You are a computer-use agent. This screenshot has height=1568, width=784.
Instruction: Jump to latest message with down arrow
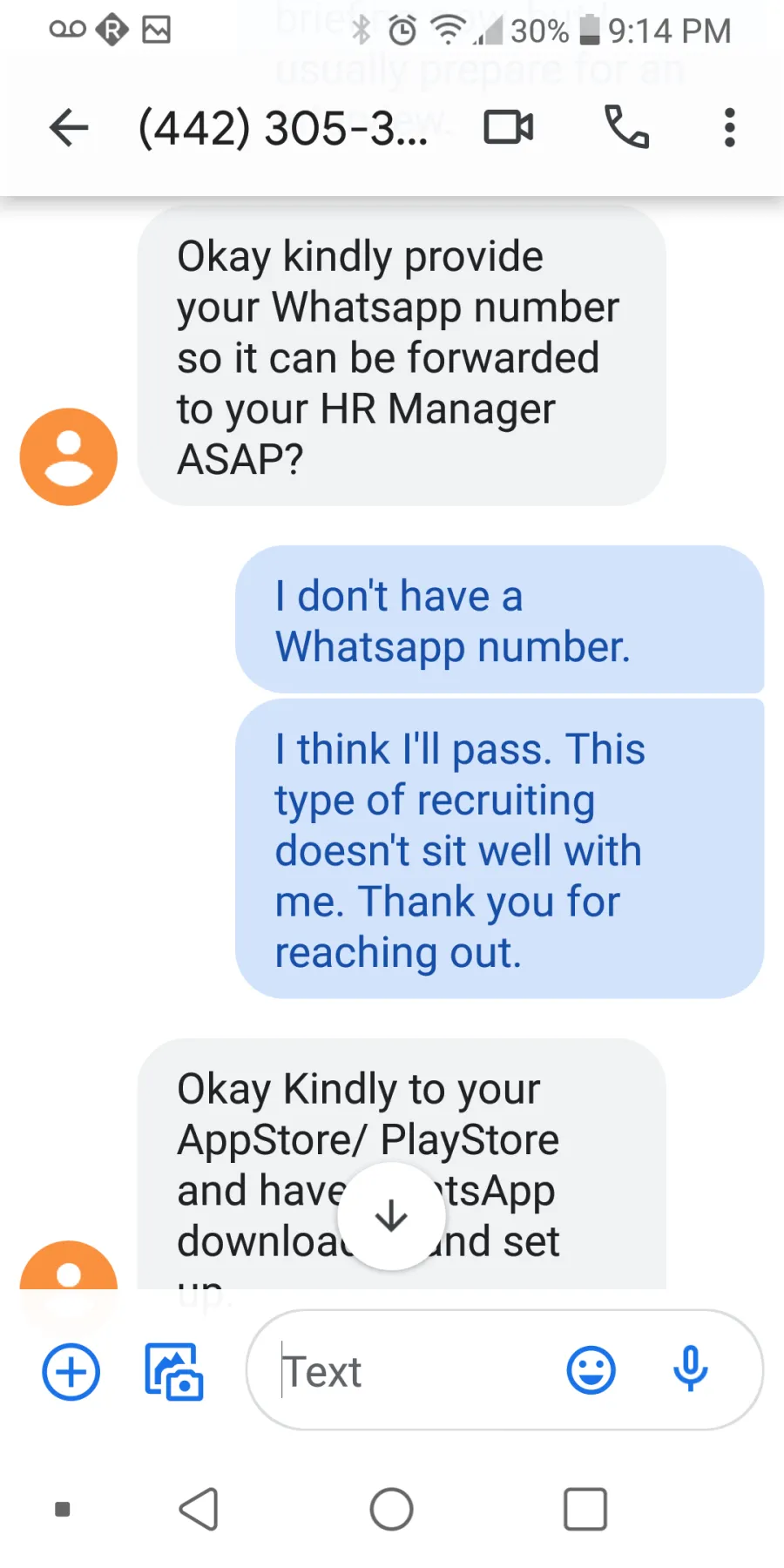coord(391,1216)
